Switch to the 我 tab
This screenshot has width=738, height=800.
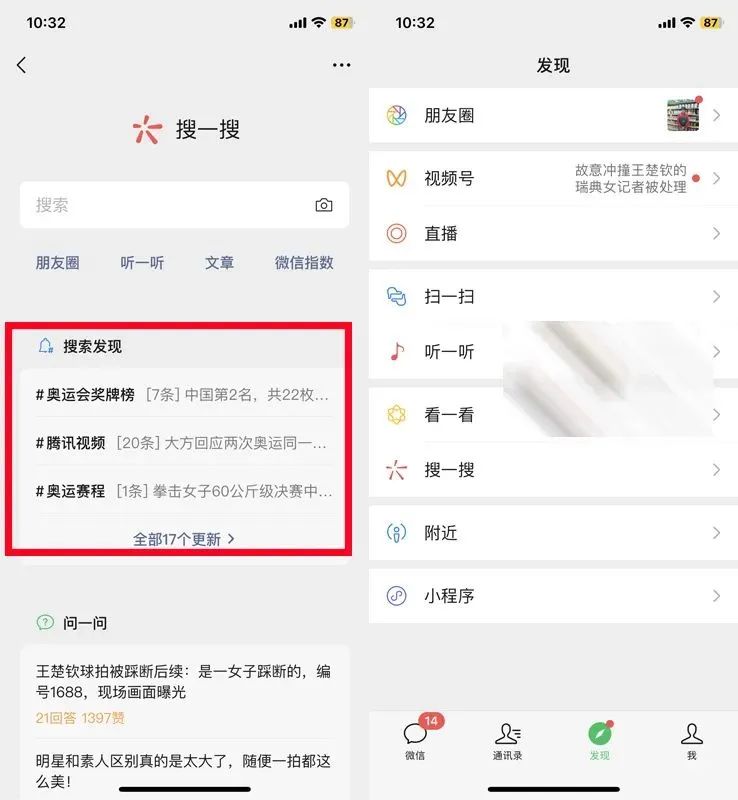[x=691, y=741]
